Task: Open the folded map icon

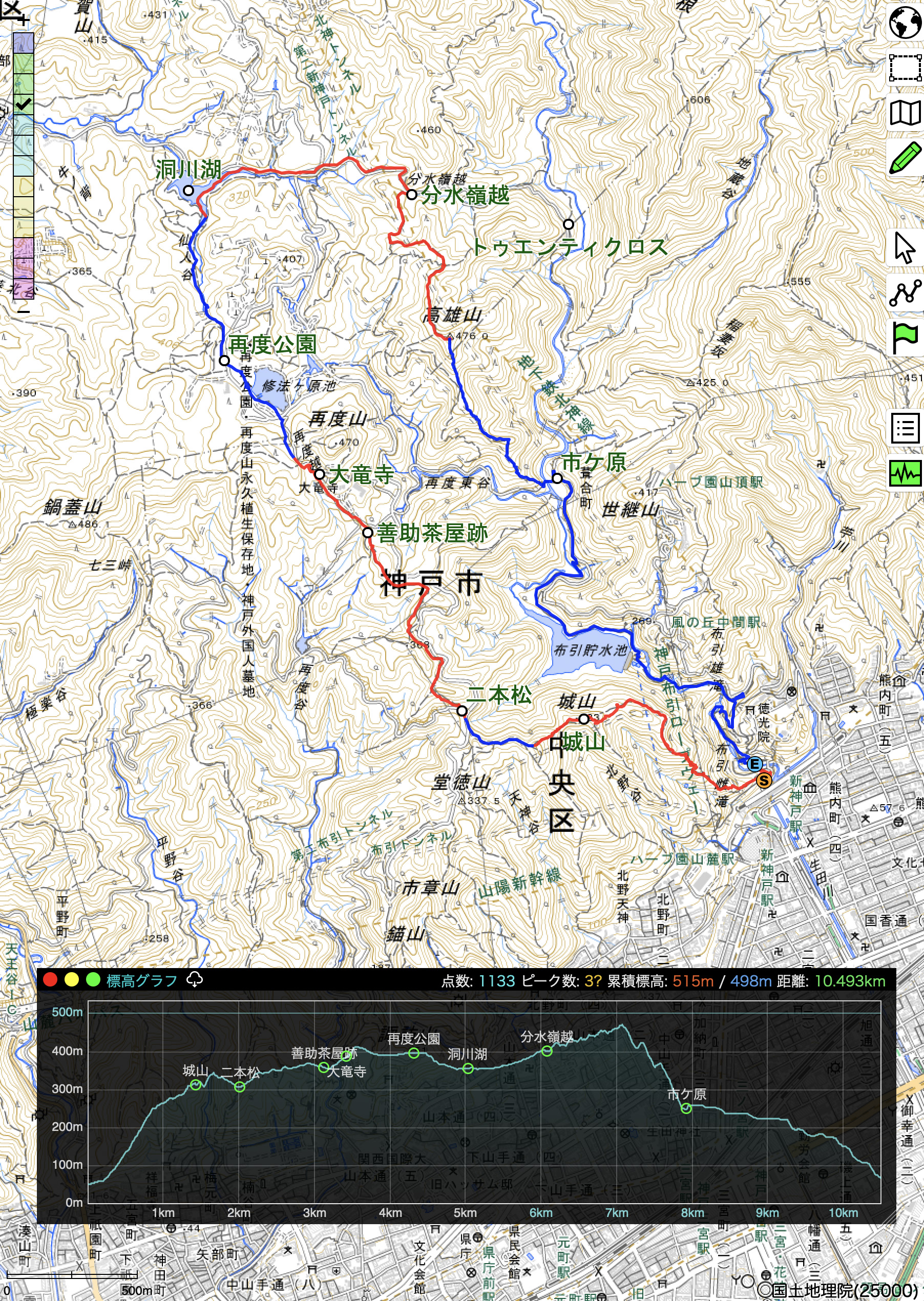Action: 905,113
